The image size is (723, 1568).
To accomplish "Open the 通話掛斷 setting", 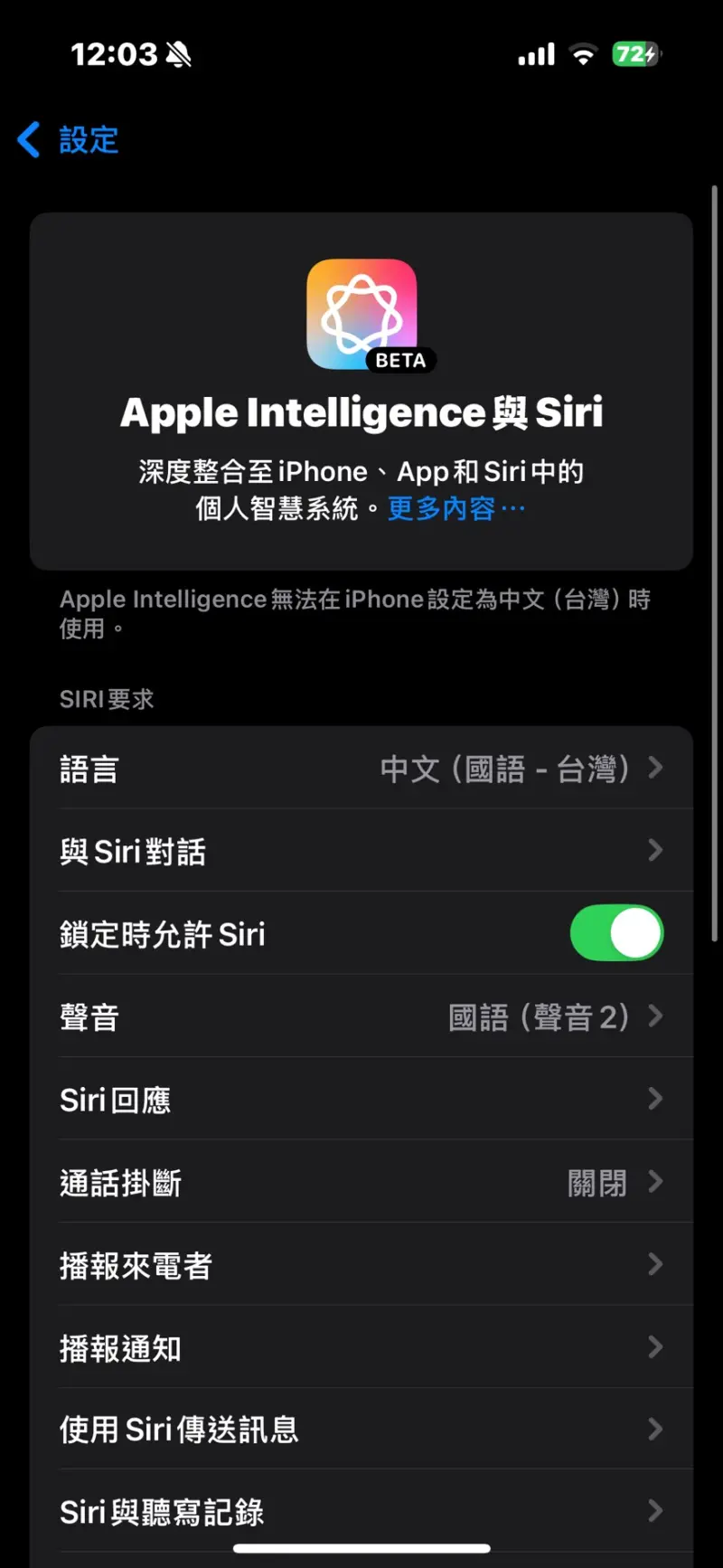I will 361,1182.
